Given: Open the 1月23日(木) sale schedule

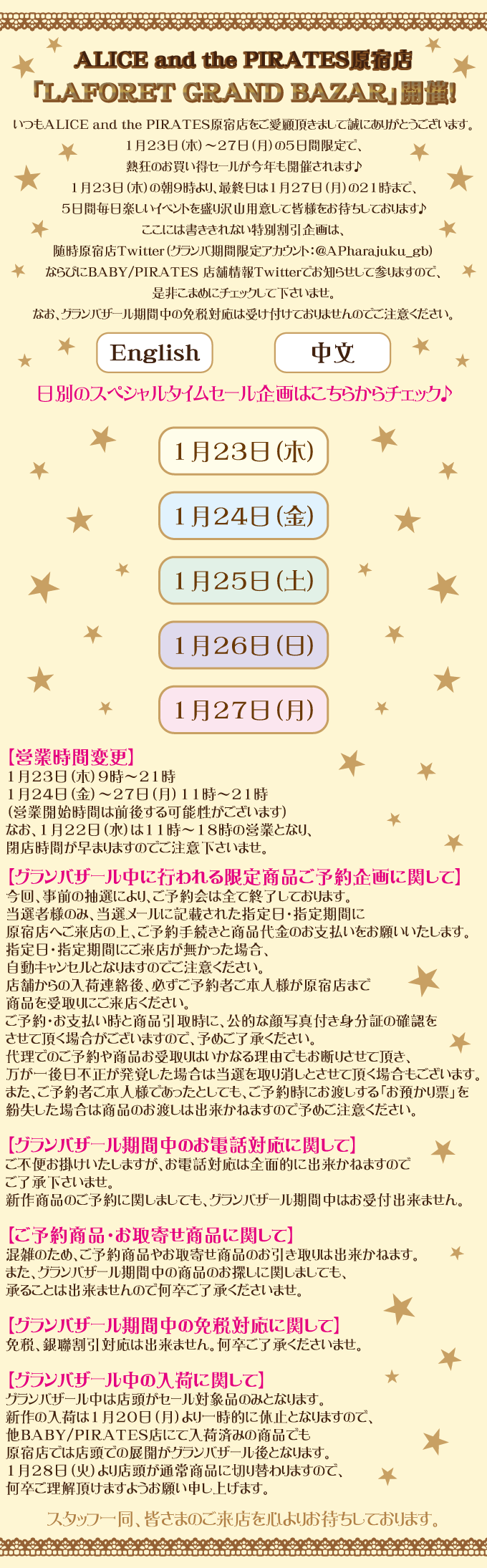Looking at the screenshot, I should pyautogui.click(x=243, y=451).
